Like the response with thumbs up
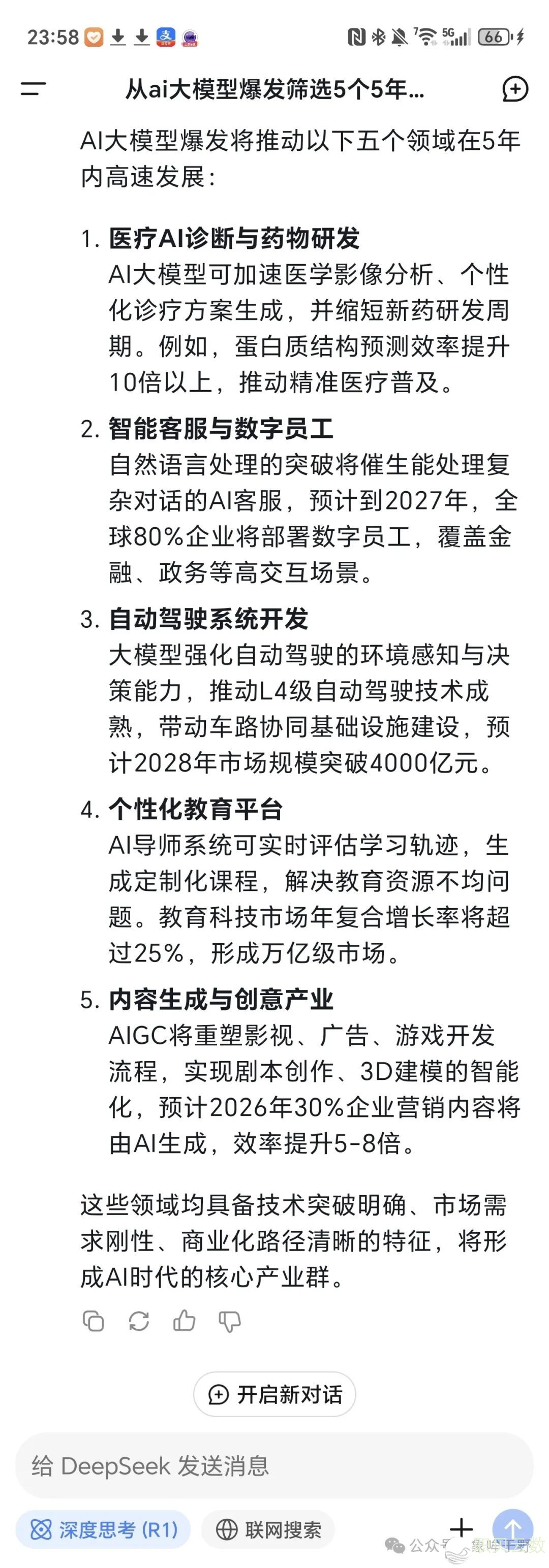 pos(184,1320)
